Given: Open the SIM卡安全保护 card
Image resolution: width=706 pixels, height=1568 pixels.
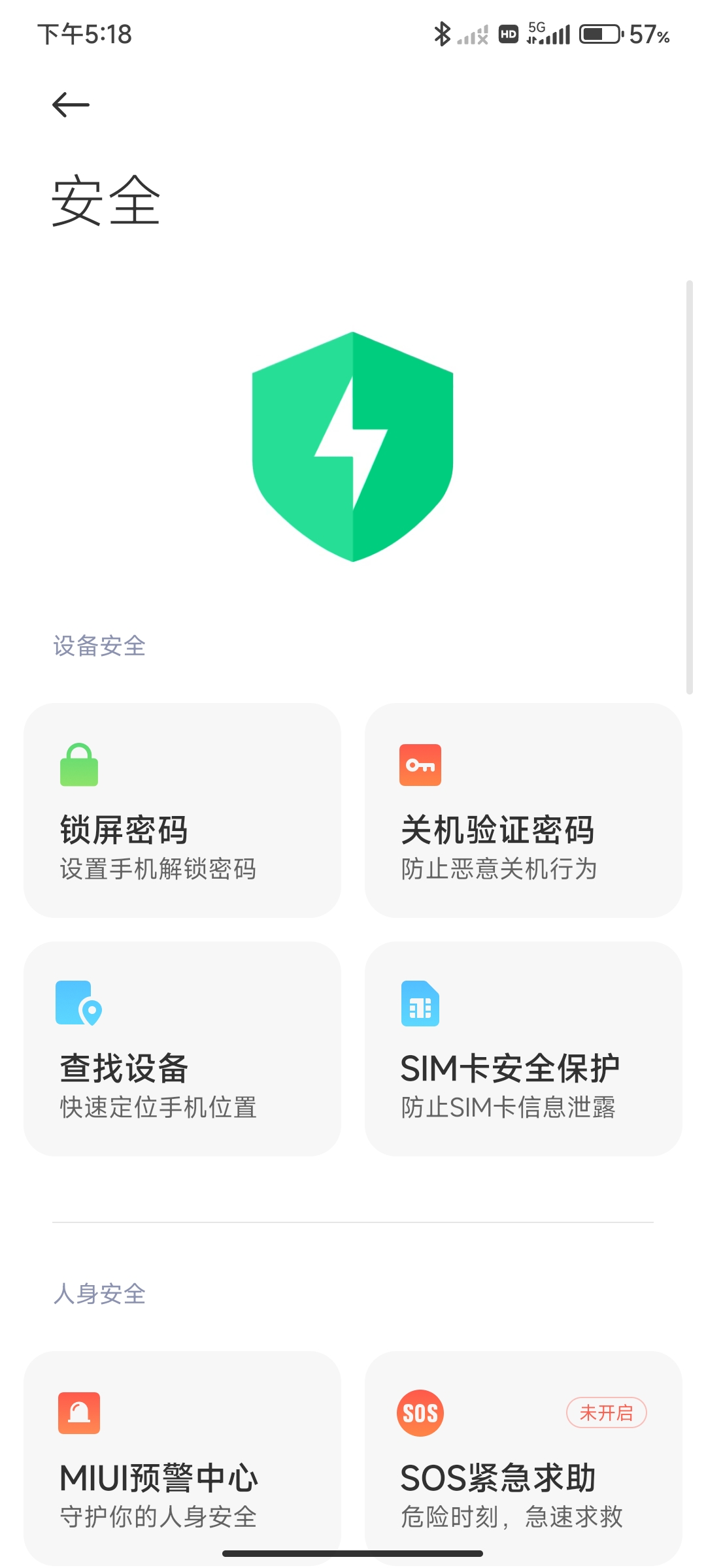Looking at the screenshot, I should (524, 1049).
